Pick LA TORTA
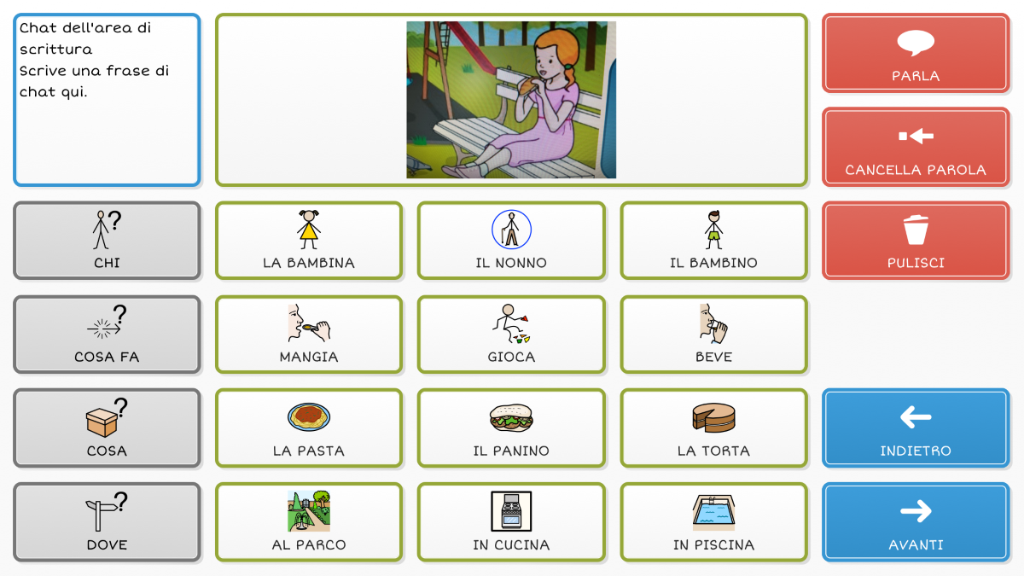The height and width of the screenshot is (576, 1024). pos(713,428)
